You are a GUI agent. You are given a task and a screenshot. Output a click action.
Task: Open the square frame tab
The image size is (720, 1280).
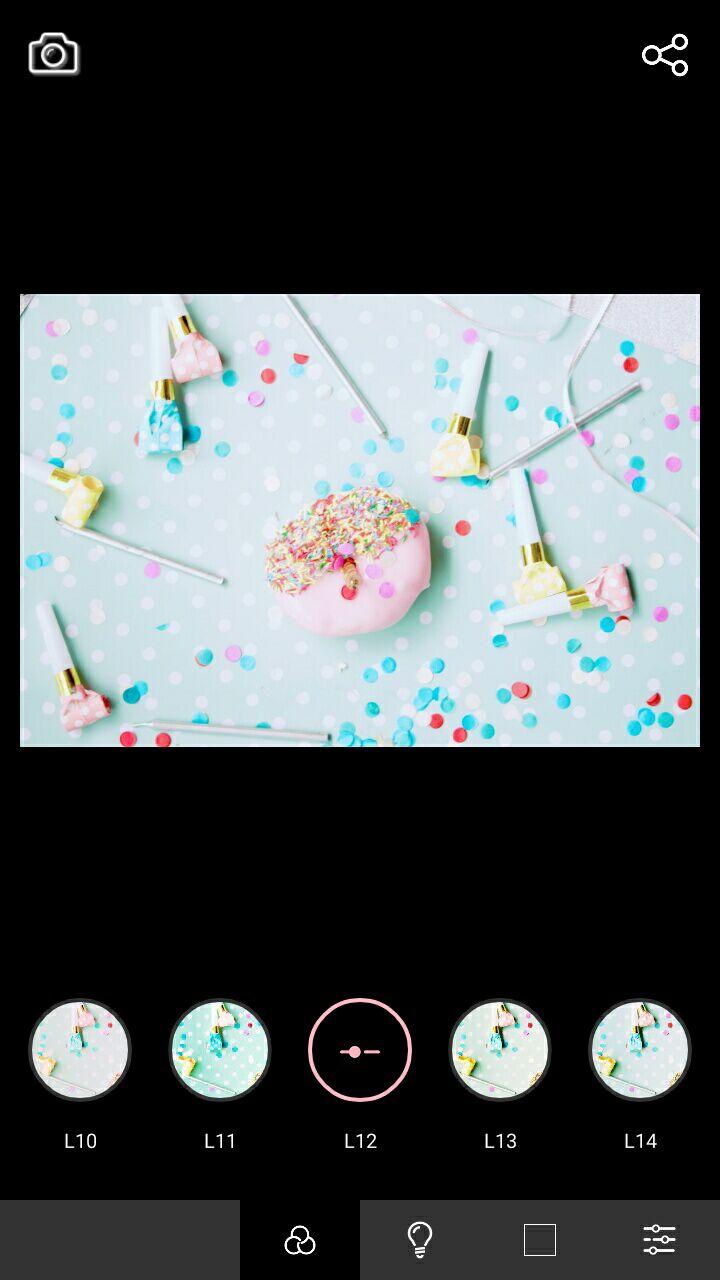coord(540,1240)
